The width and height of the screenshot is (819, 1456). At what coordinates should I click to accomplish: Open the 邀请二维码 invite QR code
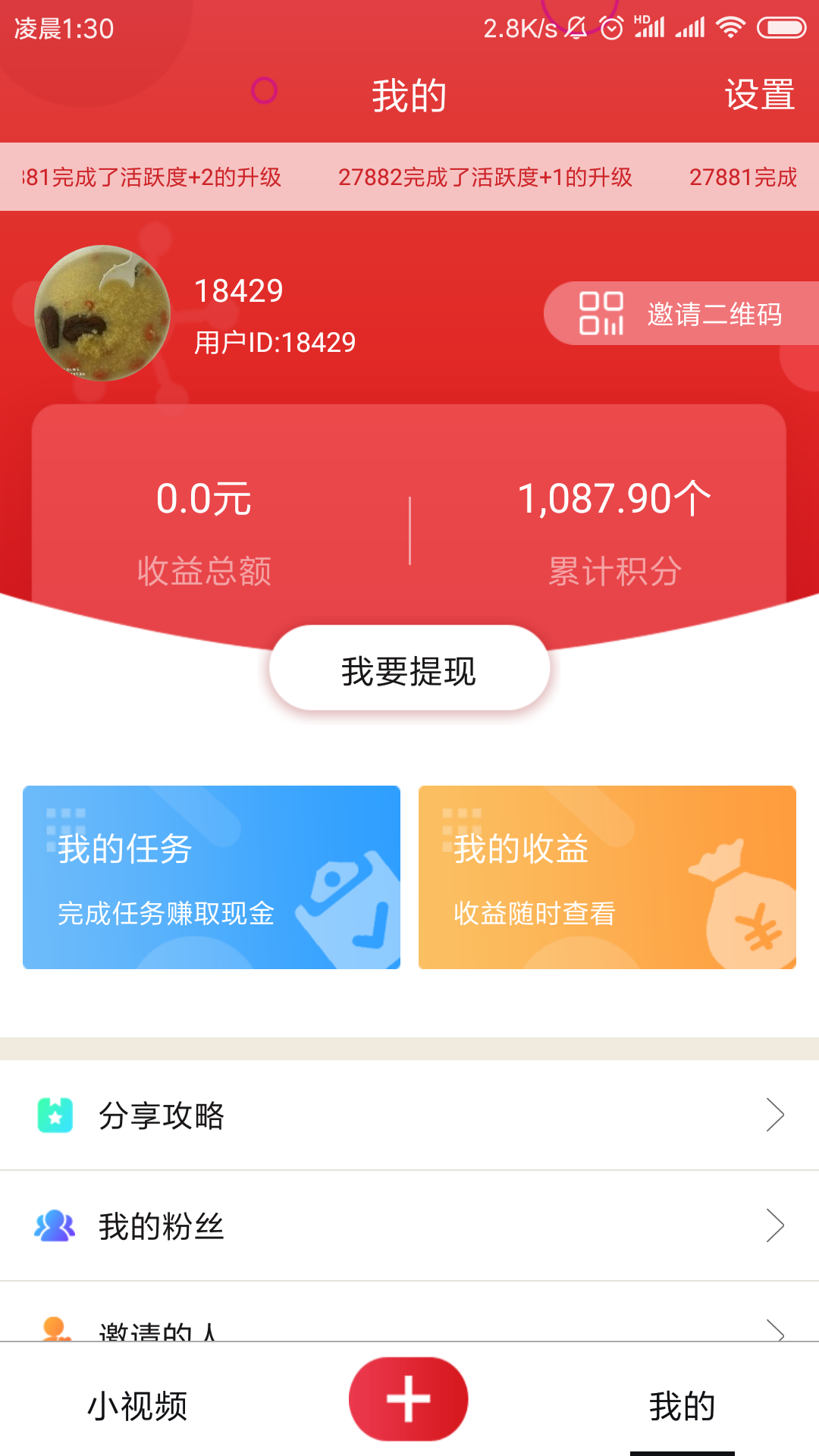(x=681, y=314)
